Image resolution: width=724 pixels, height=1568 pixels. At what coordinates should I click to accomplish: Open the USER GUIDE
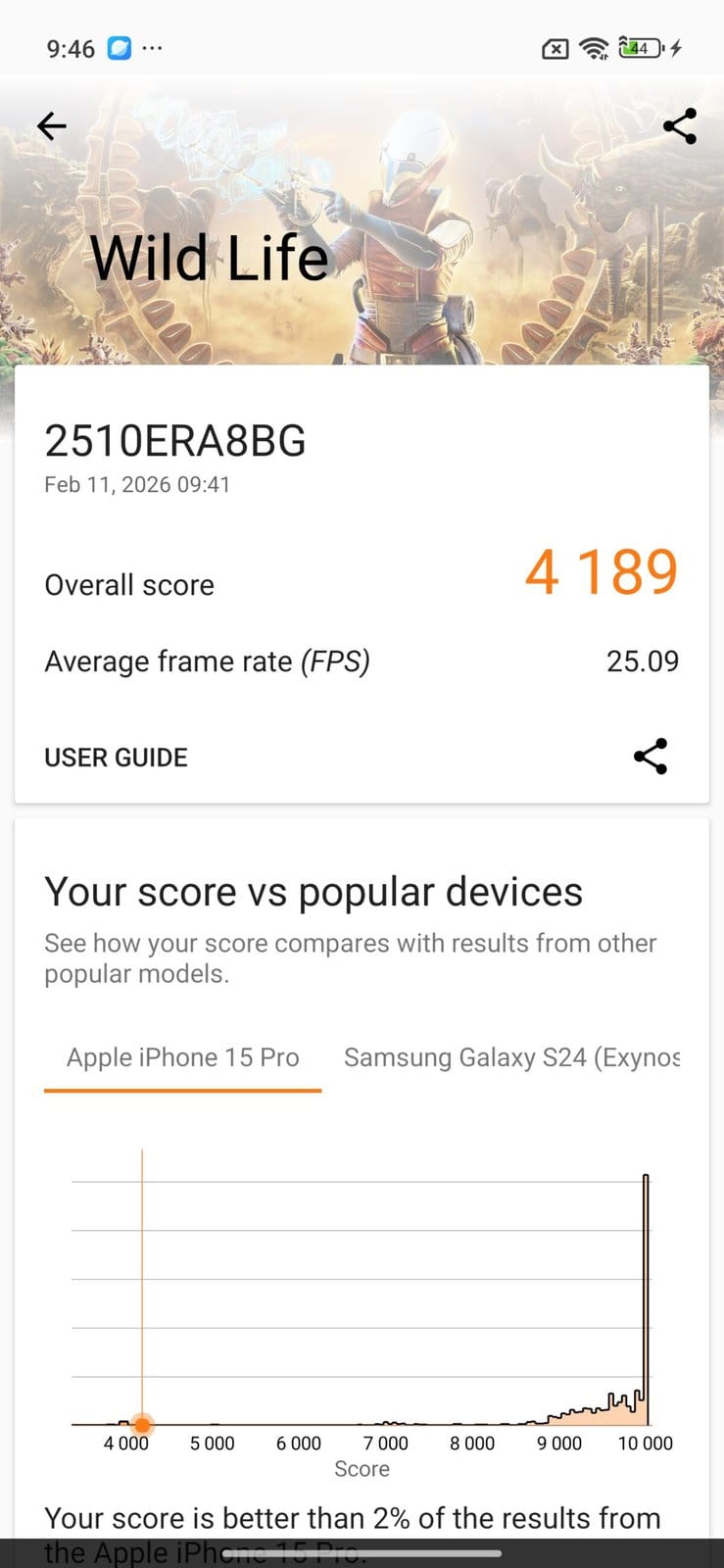(116, 758)
